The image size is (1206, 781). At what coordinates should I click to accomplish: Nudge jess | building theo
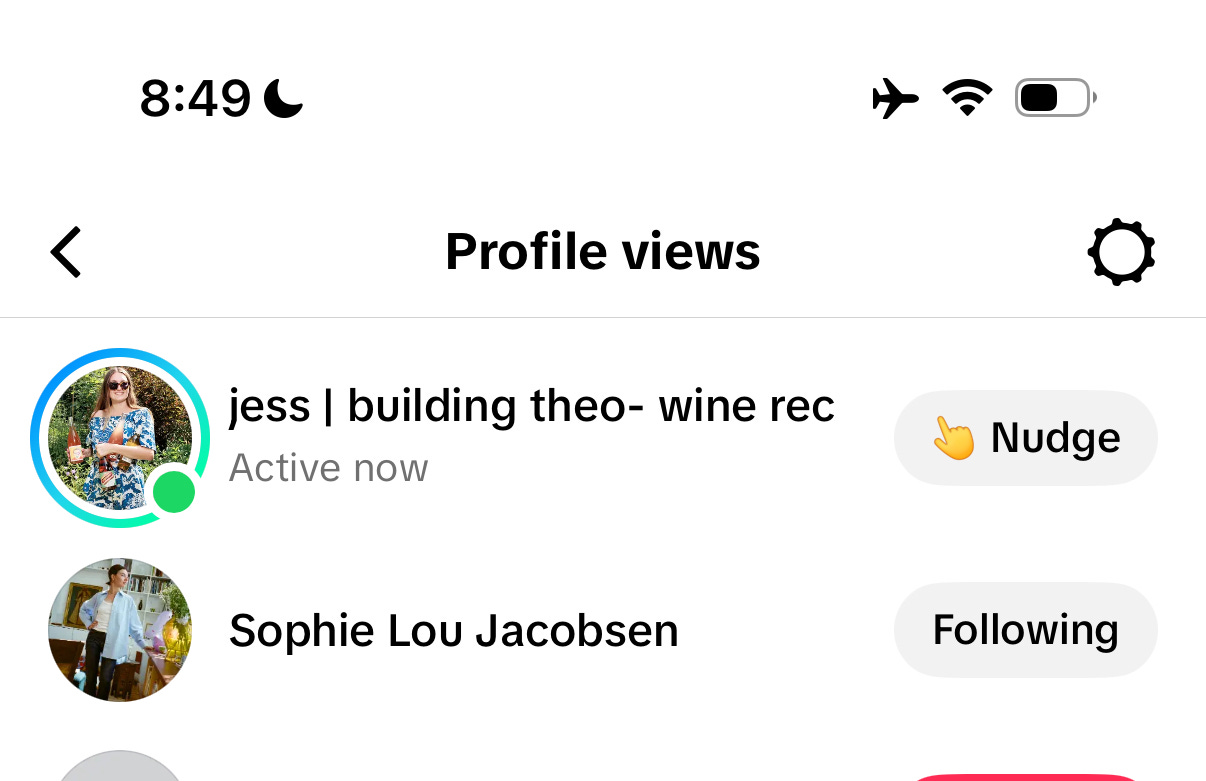coord(1025,438)
